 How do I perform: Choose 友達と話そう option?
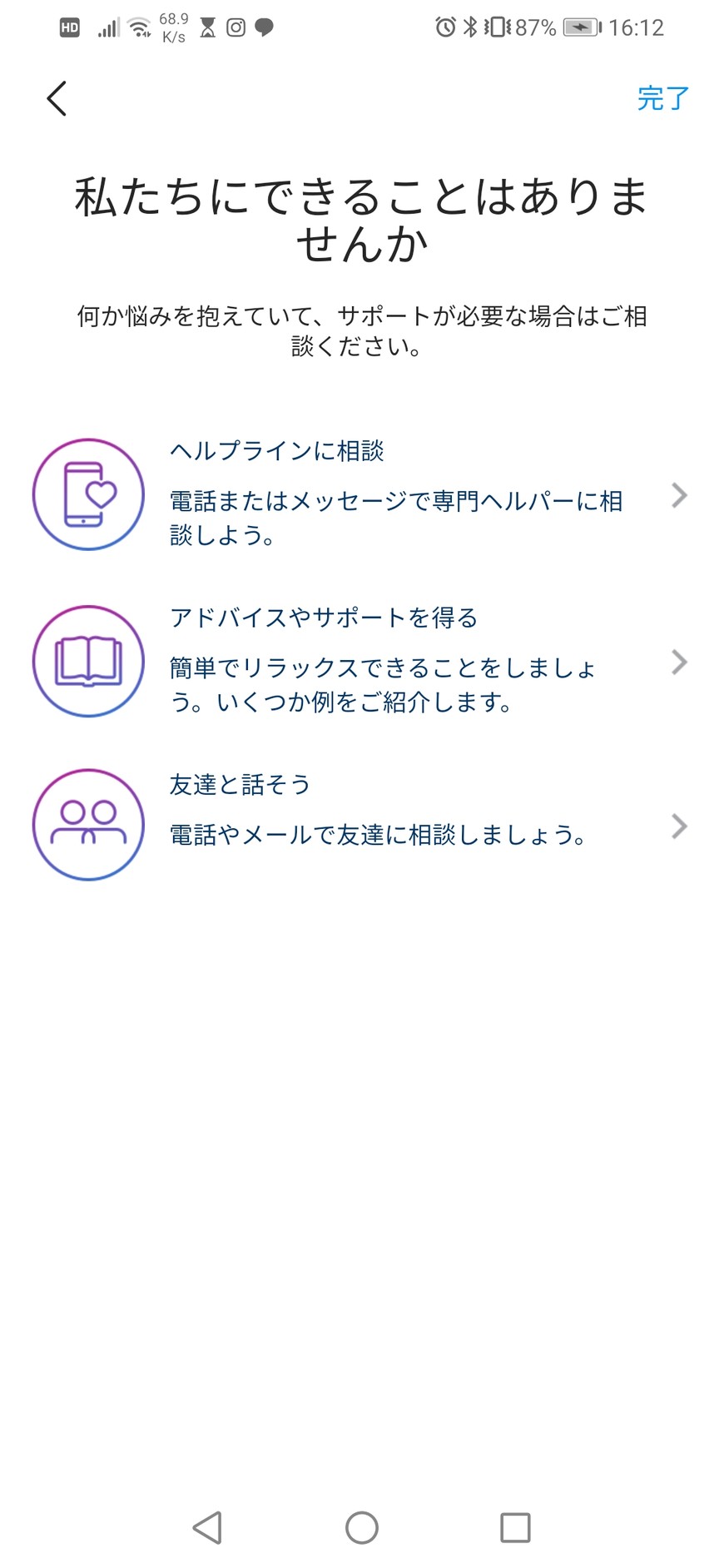(x=361, y=825)
